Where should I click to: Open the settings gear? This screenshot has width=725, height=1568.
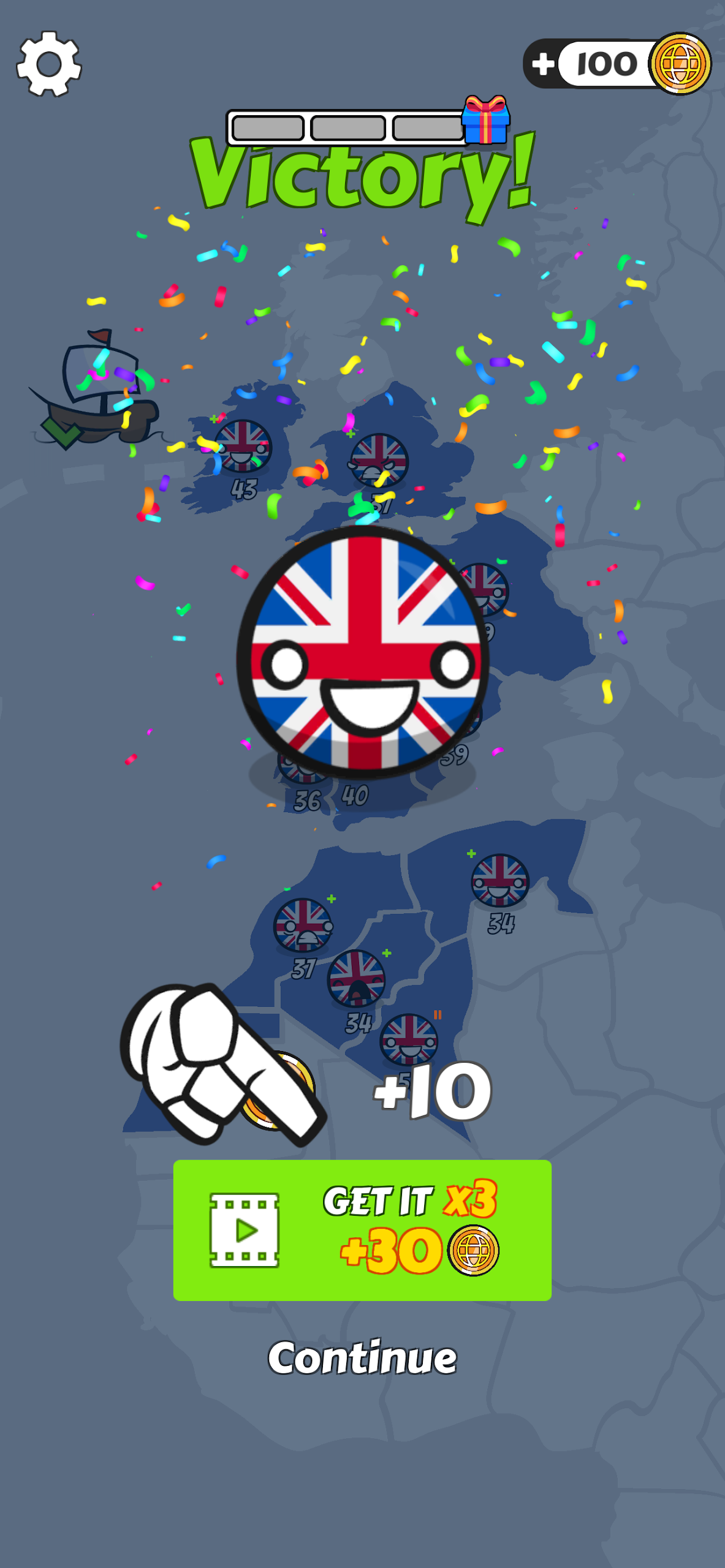[49, 64]
